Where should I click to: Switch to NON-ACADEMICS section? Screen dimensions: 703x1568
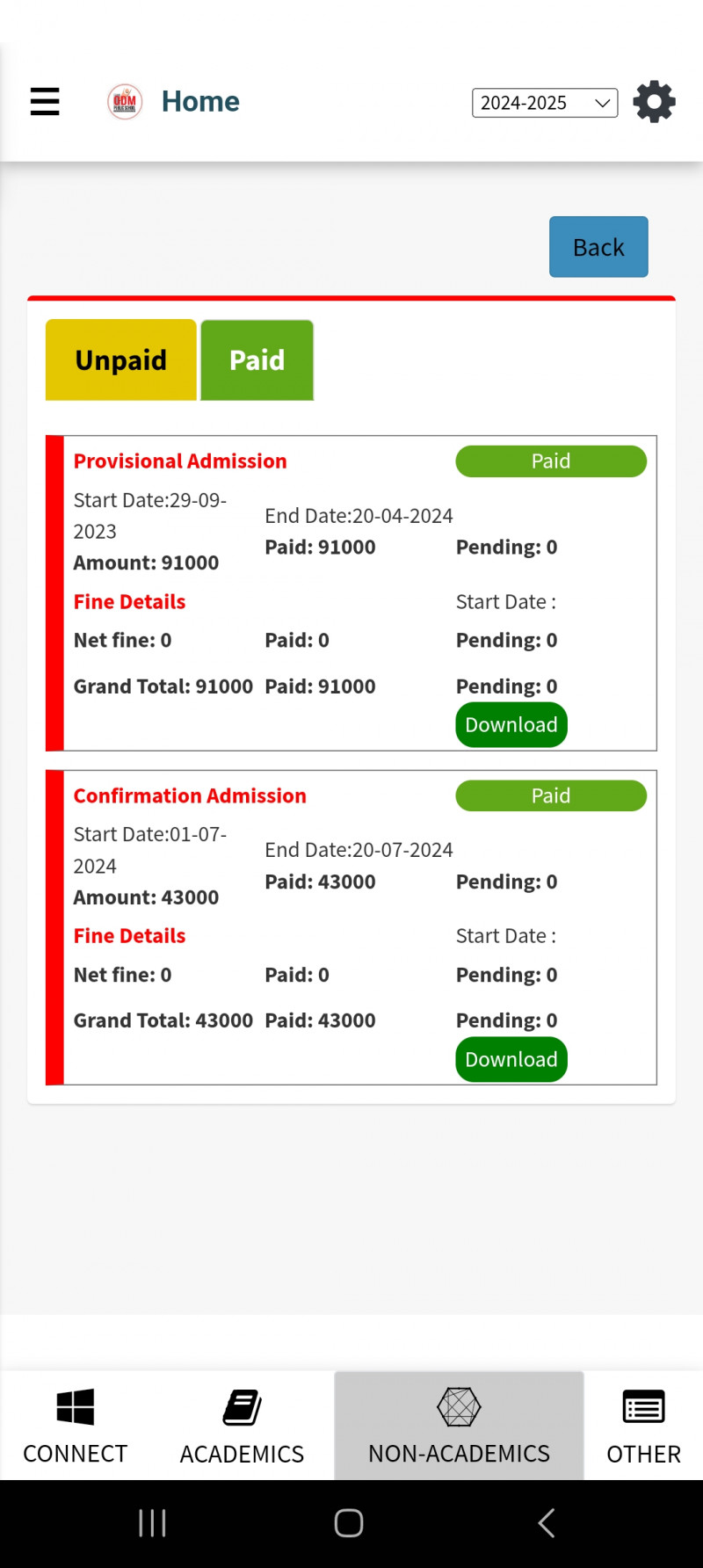[x=459, y=1426]
